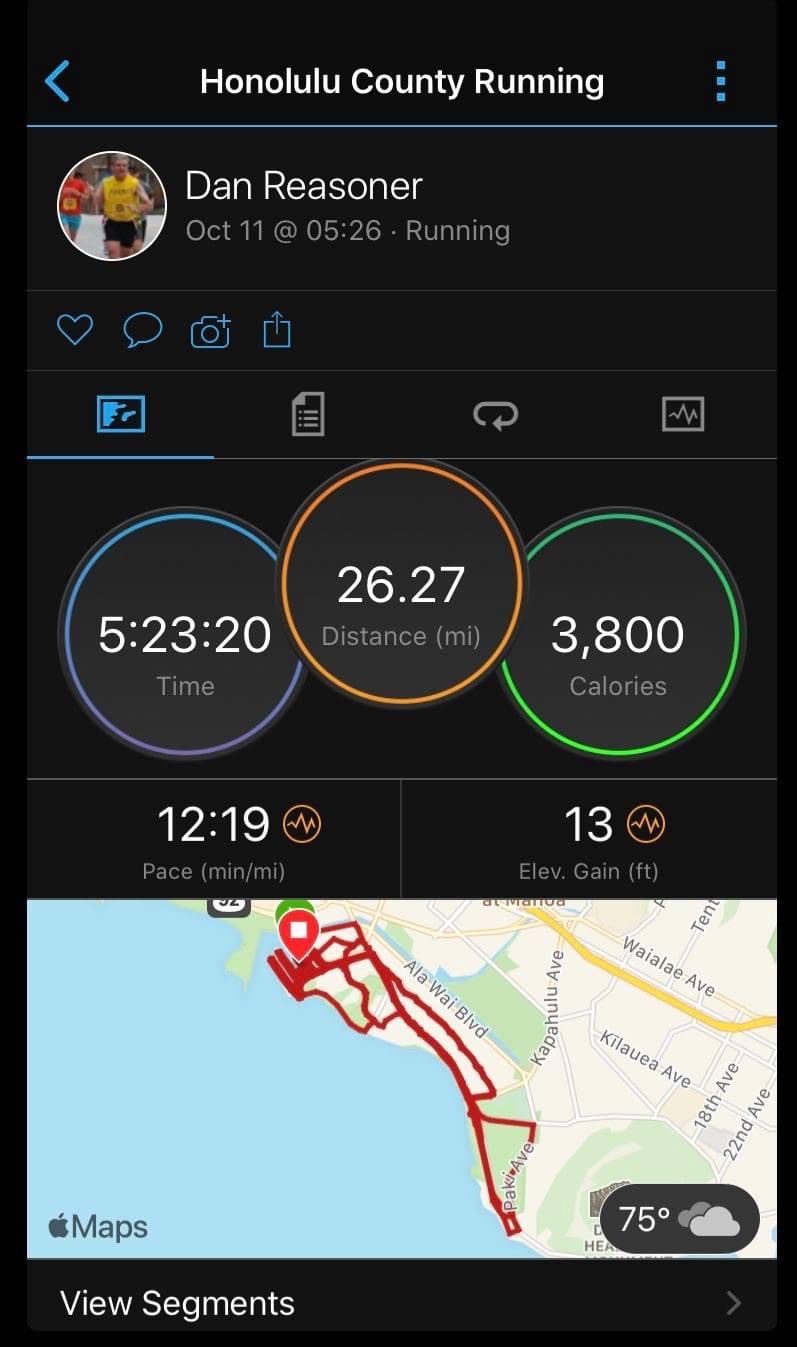Switch to the charts tab

(x=683, y=413)
